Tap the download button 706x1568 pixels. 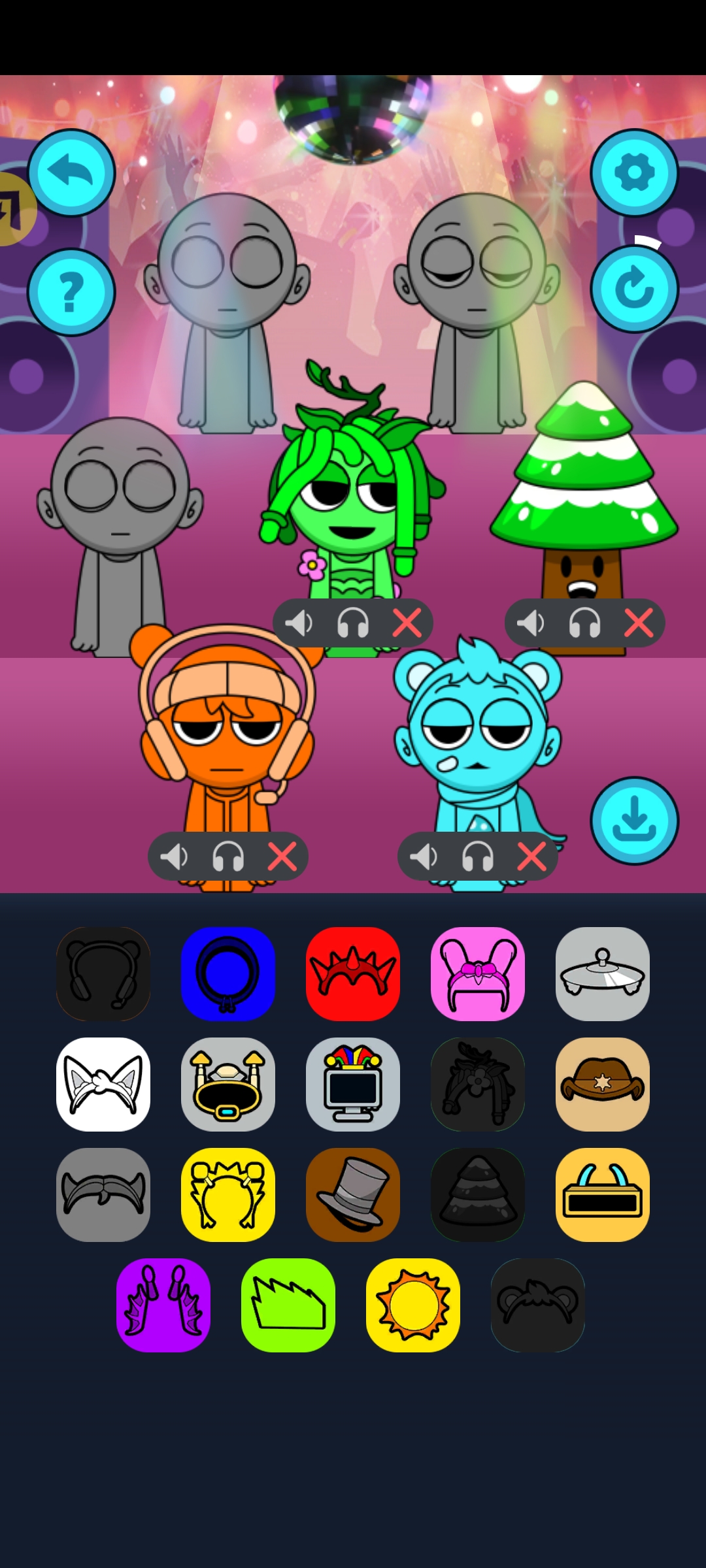[x=634, y=821]
